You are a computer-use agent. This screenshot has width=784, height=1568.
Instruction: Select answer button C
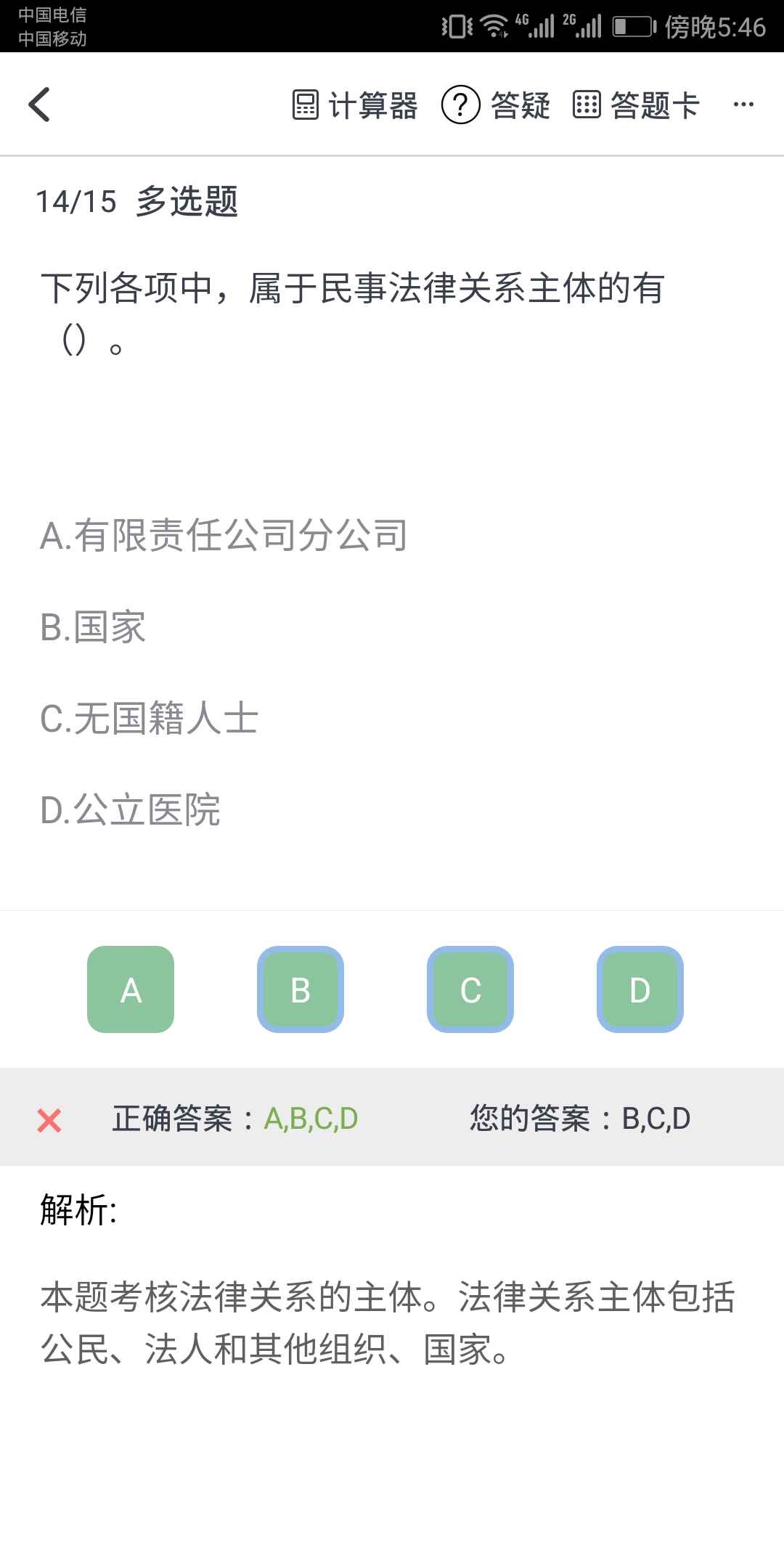click(470, 989)
